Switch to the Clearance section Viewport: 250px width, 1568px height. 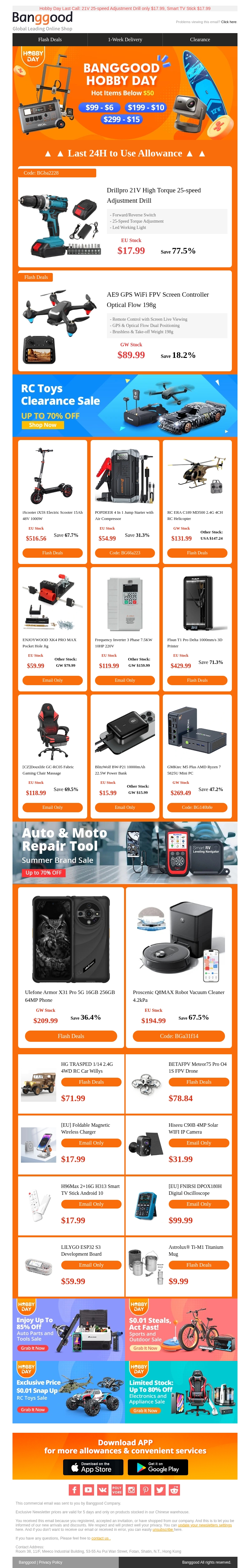(200, 40)
